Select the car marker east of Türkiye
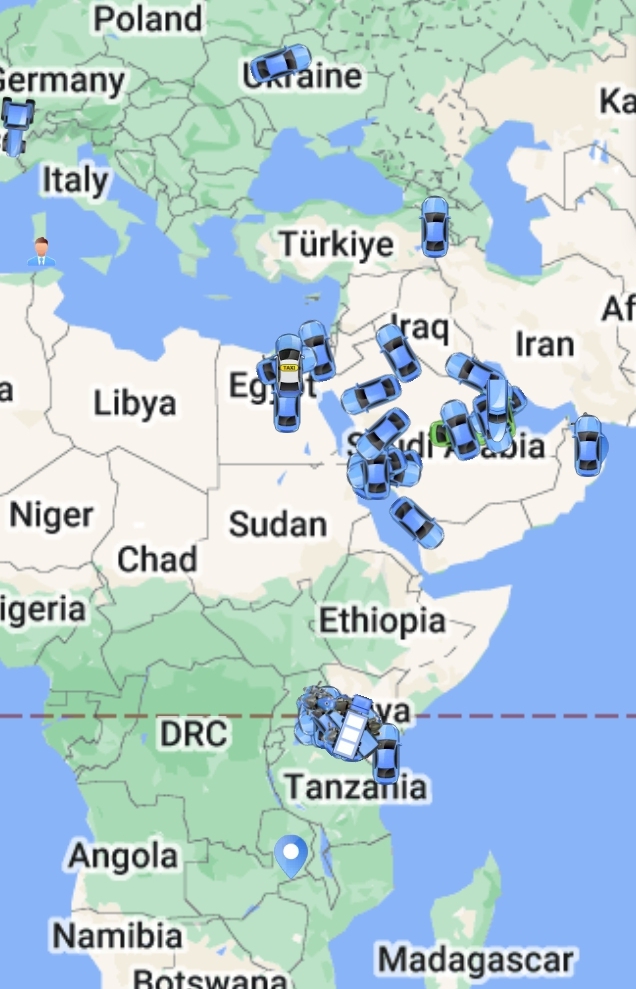The height and width of the screenshot is (989, 636). [x=434, y=227]
